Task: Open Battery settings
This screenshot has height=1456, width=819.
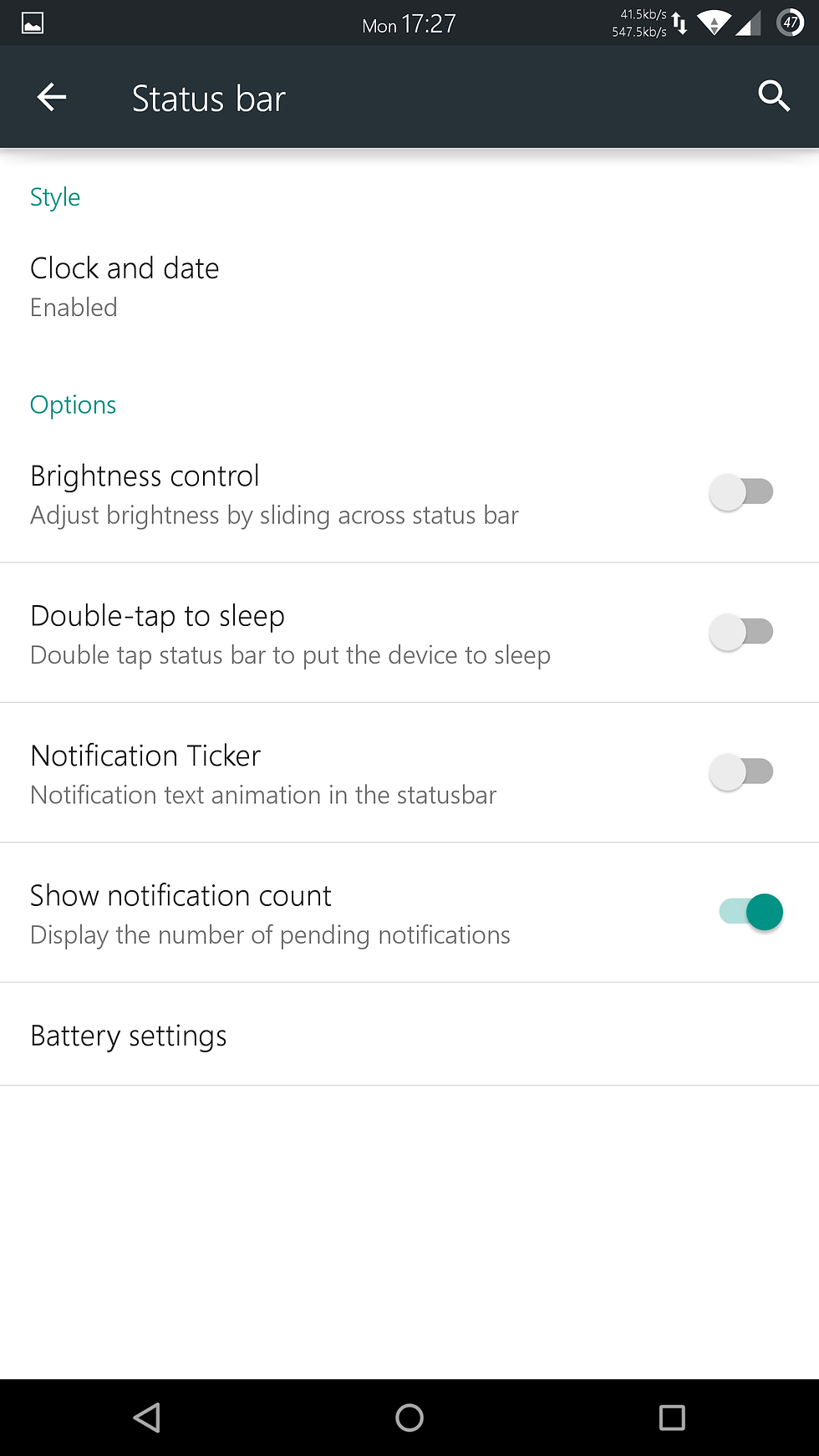Action: (129, 1036)
